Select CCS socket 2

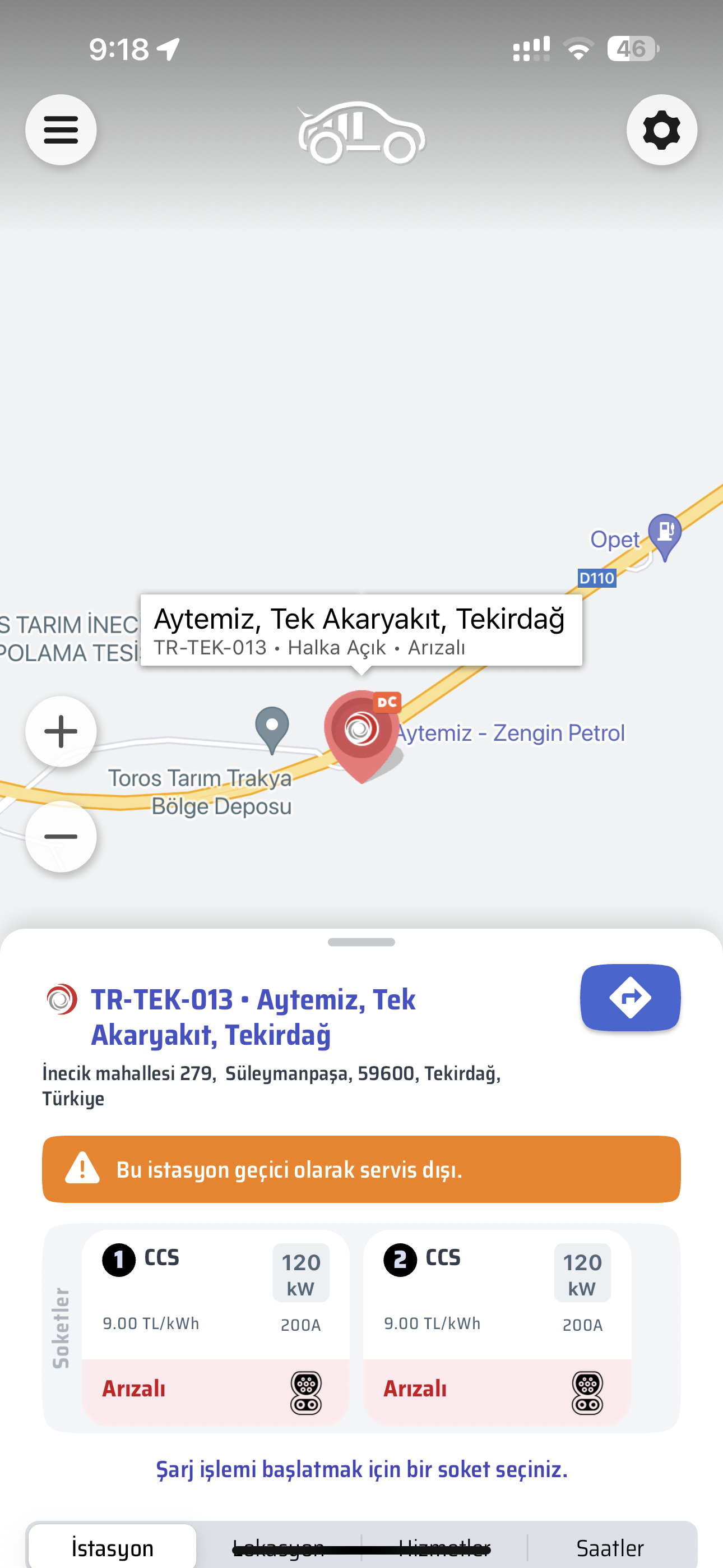tap(497, 1327)
